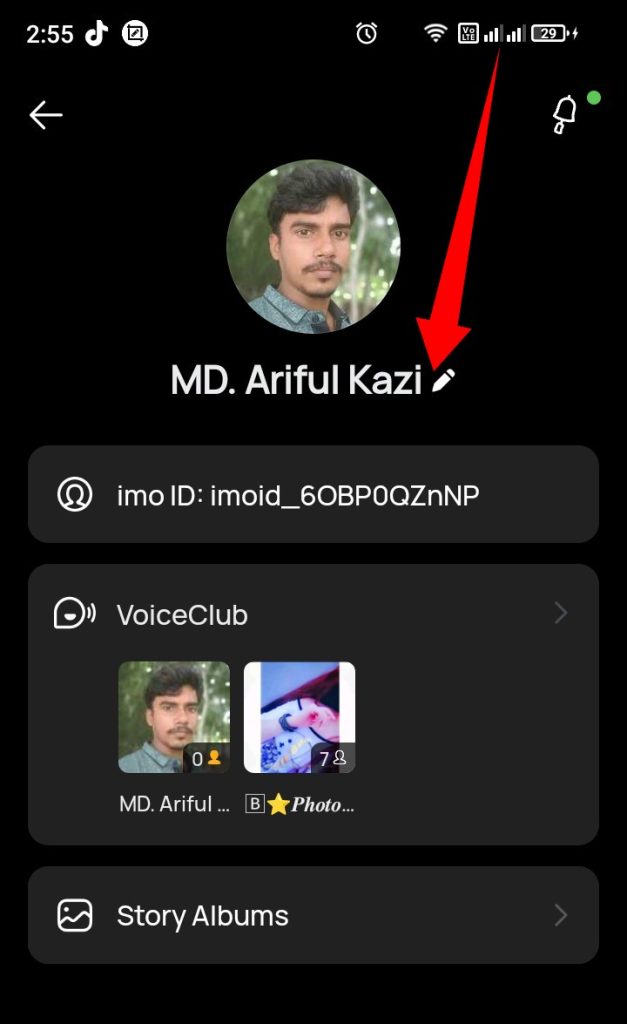Edit the profile name with the pencil icon
Viewport: 627px width, 1024px height.
point(444,379)
